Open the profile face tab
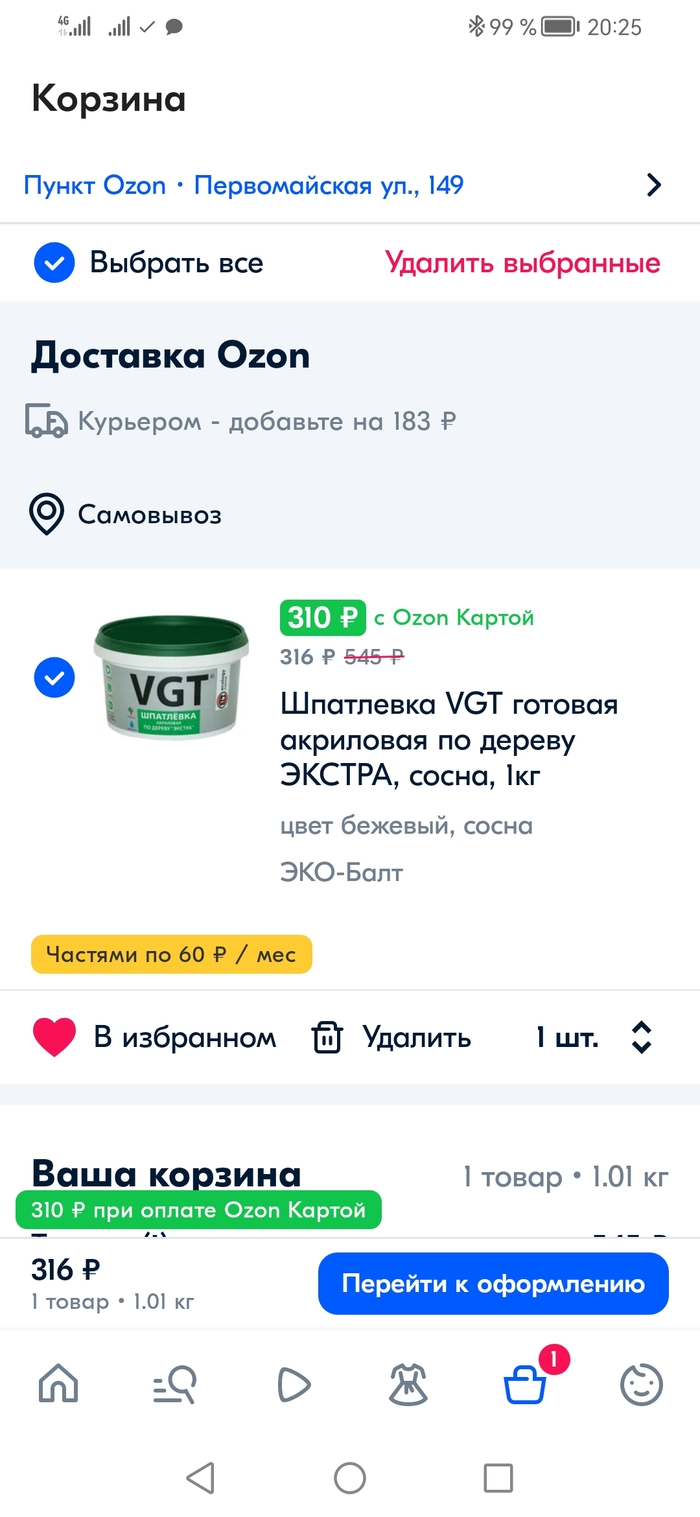This screenshot has height=1517, width=700. (641, 1385)
